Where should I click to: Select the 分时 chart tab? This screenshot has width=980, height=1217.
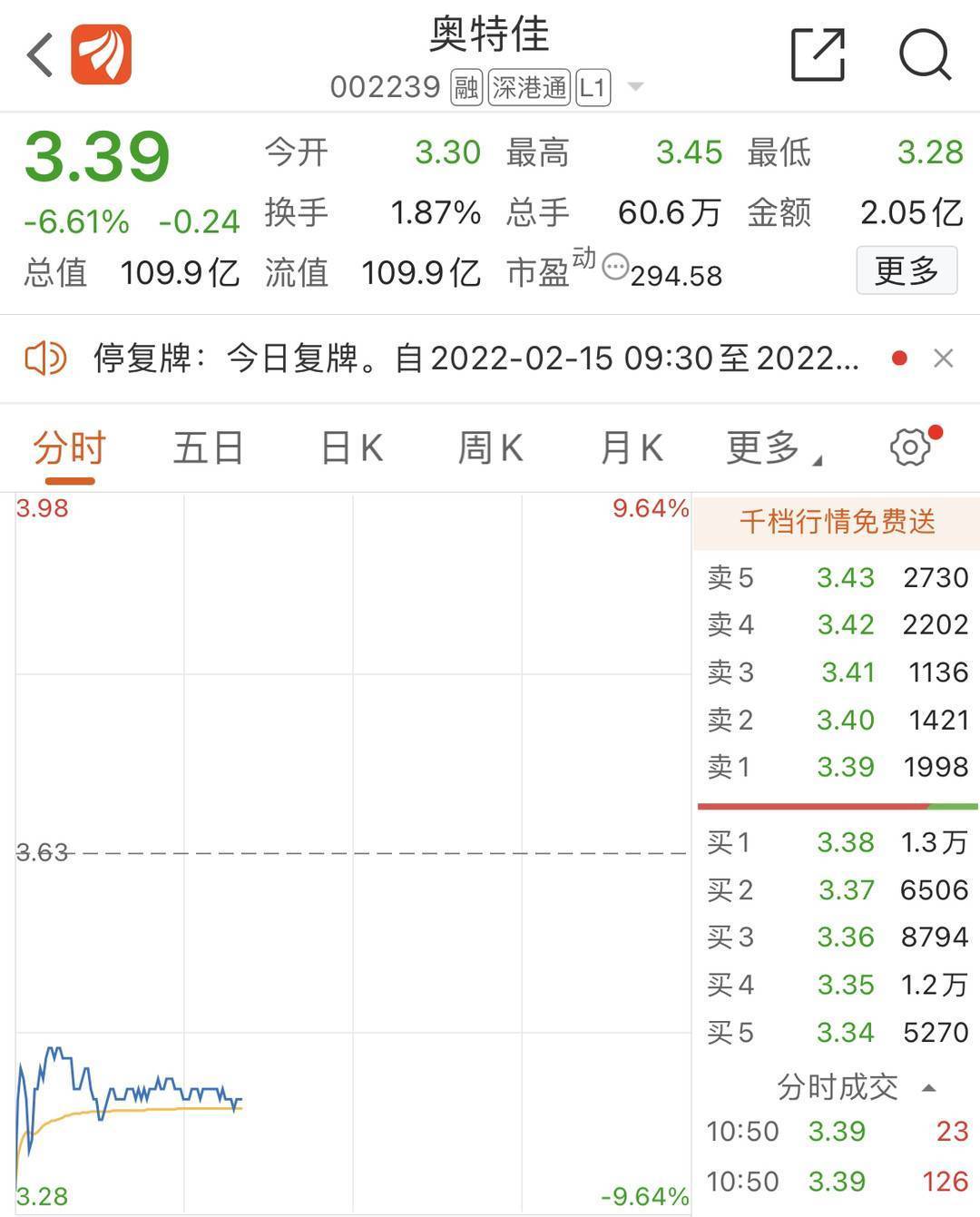[70, 448]
